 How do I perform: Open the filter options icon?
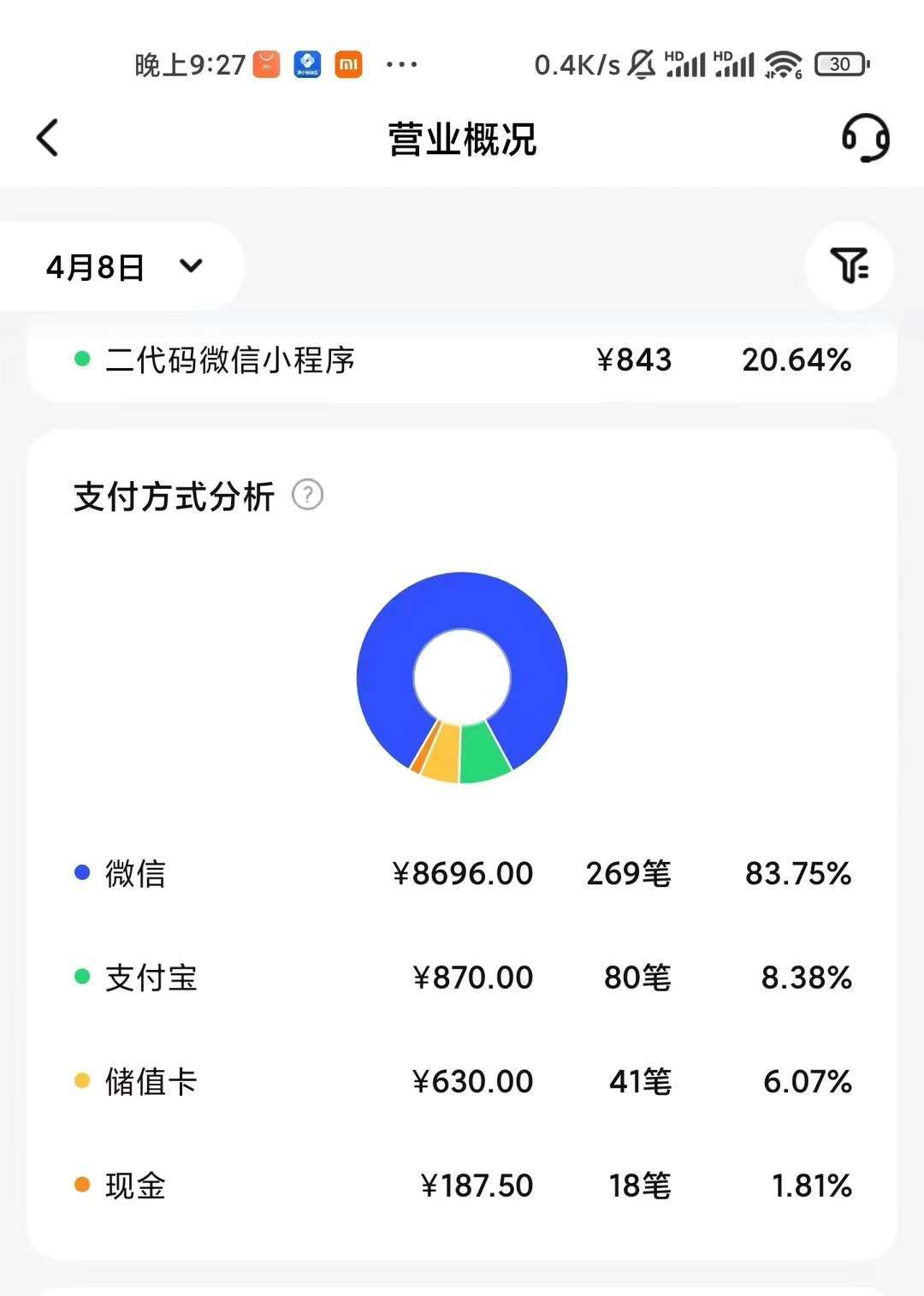850,265
